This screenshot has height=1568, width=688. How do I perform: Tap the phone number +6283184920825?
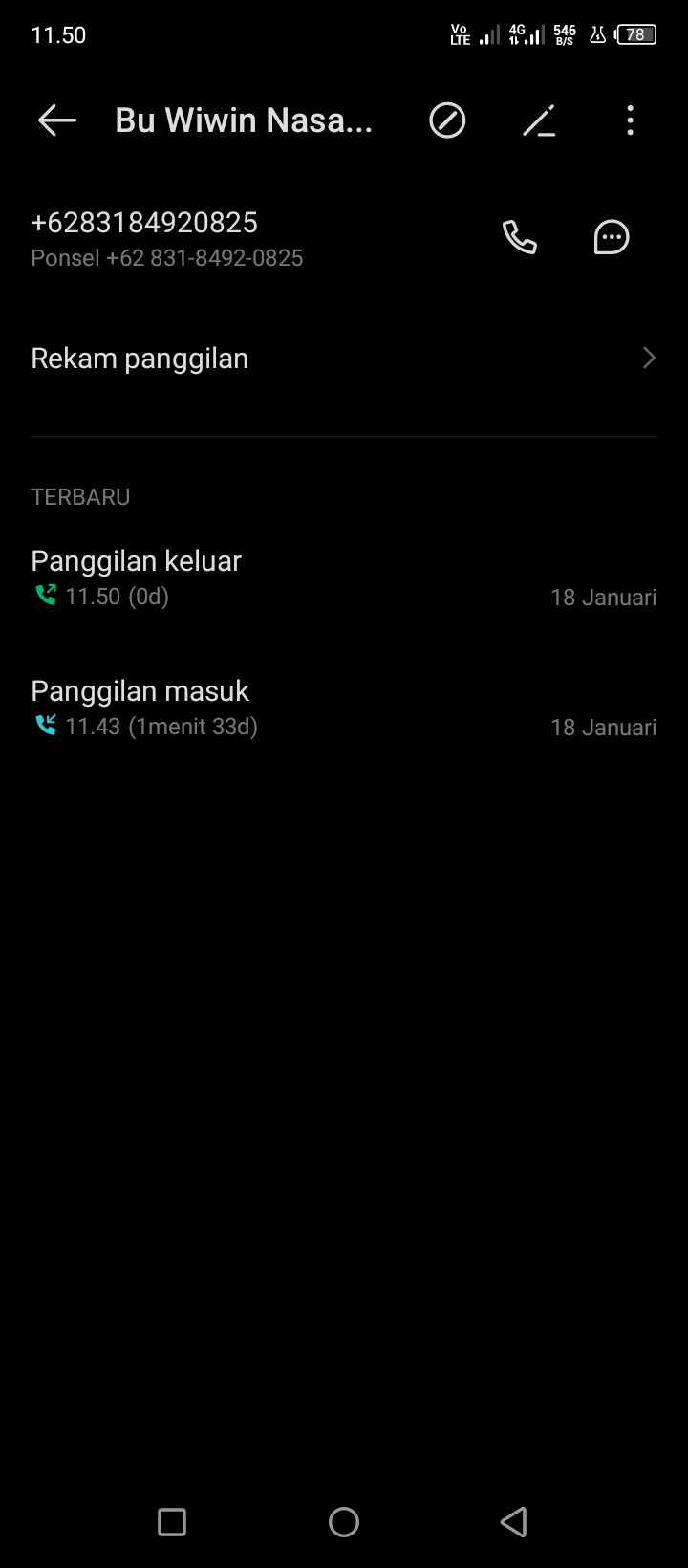point(143,222)
